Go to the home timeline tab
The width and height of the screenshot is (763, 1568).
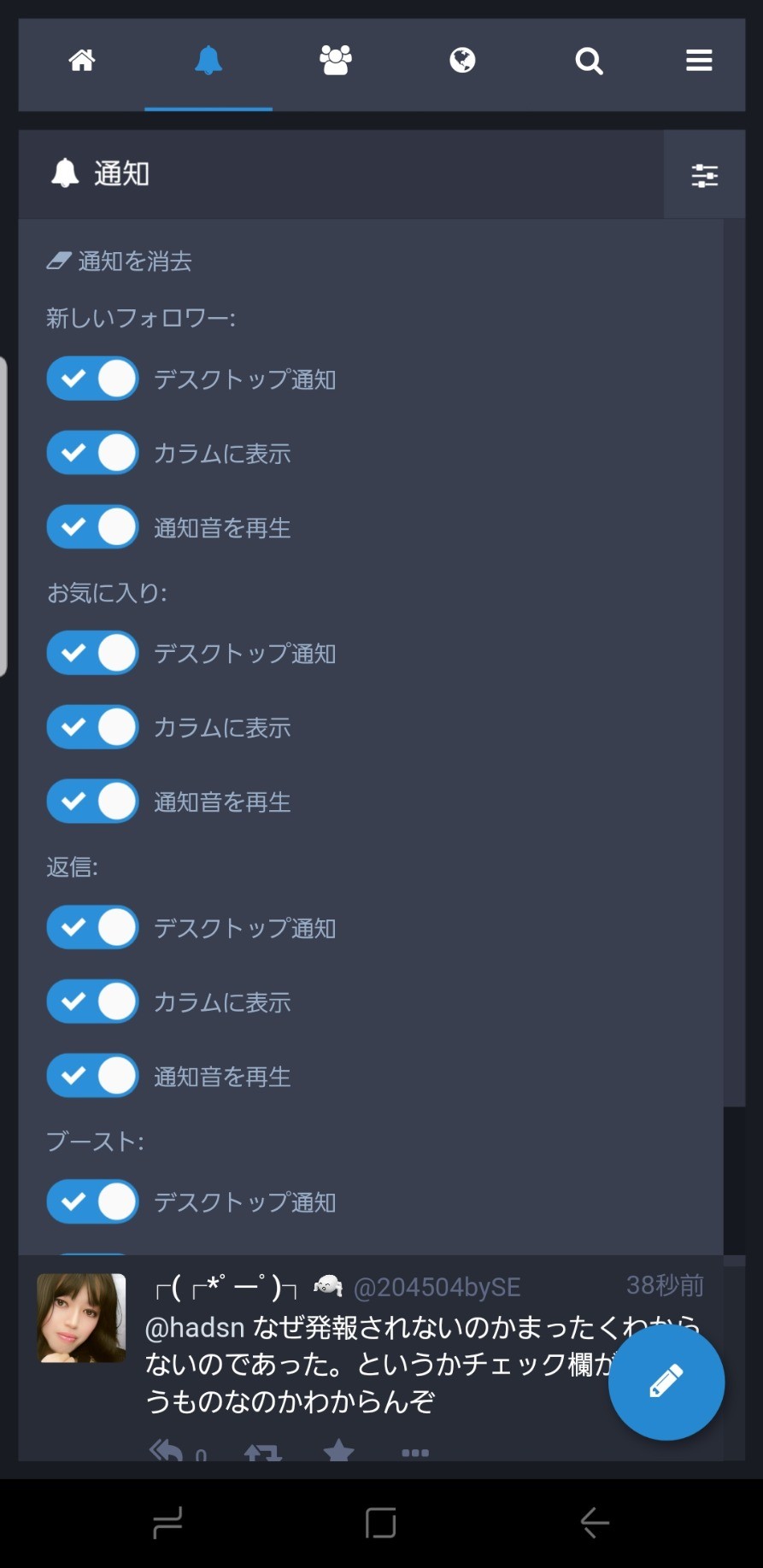click(x=82, y=62)
